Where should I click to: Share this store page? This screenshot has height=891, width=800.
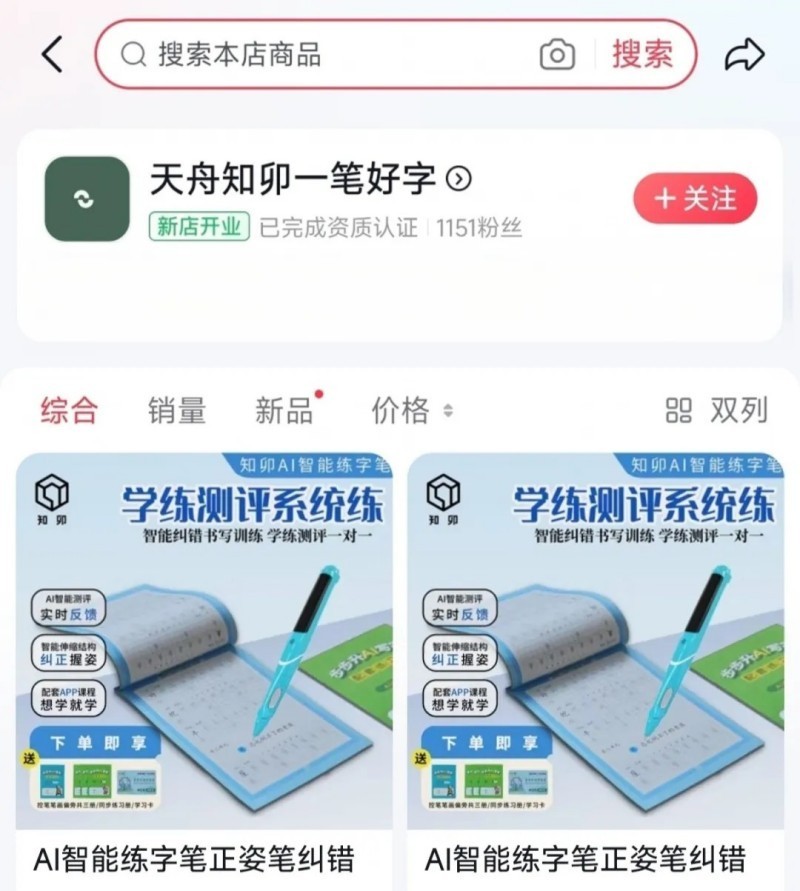pos(744,54)
